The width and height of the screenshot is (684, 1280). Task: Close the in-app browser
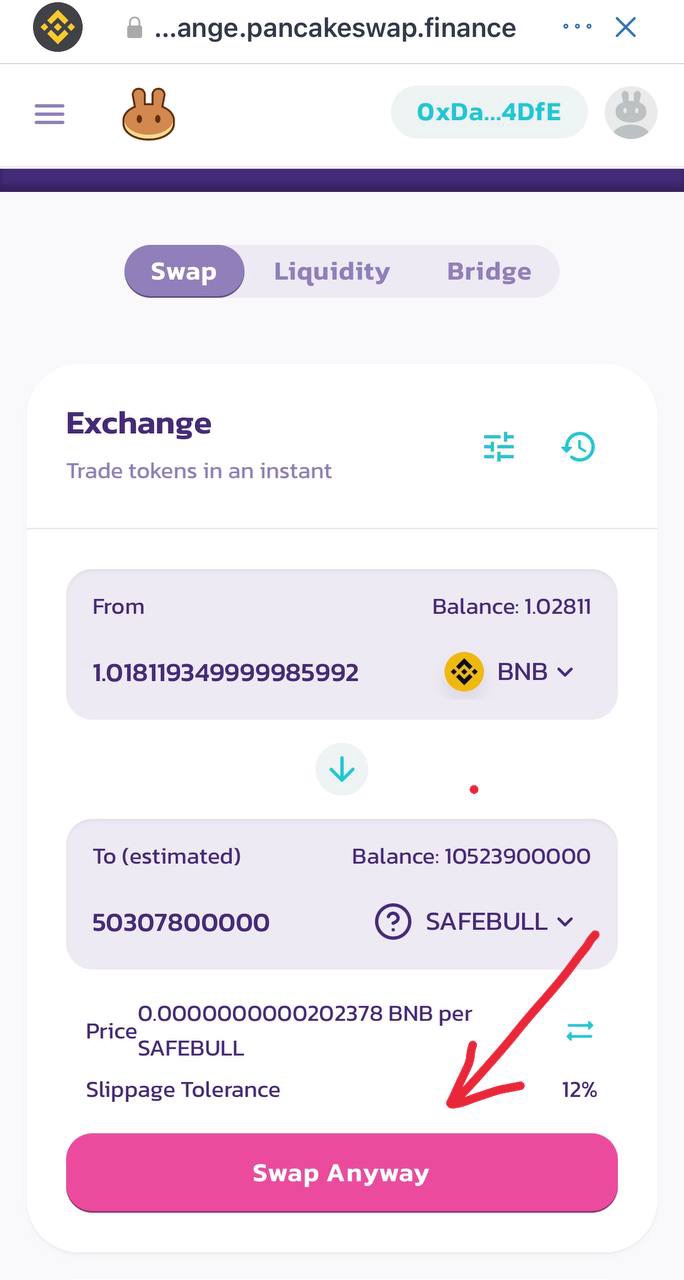pyautogui.click(x=626, y=28)
